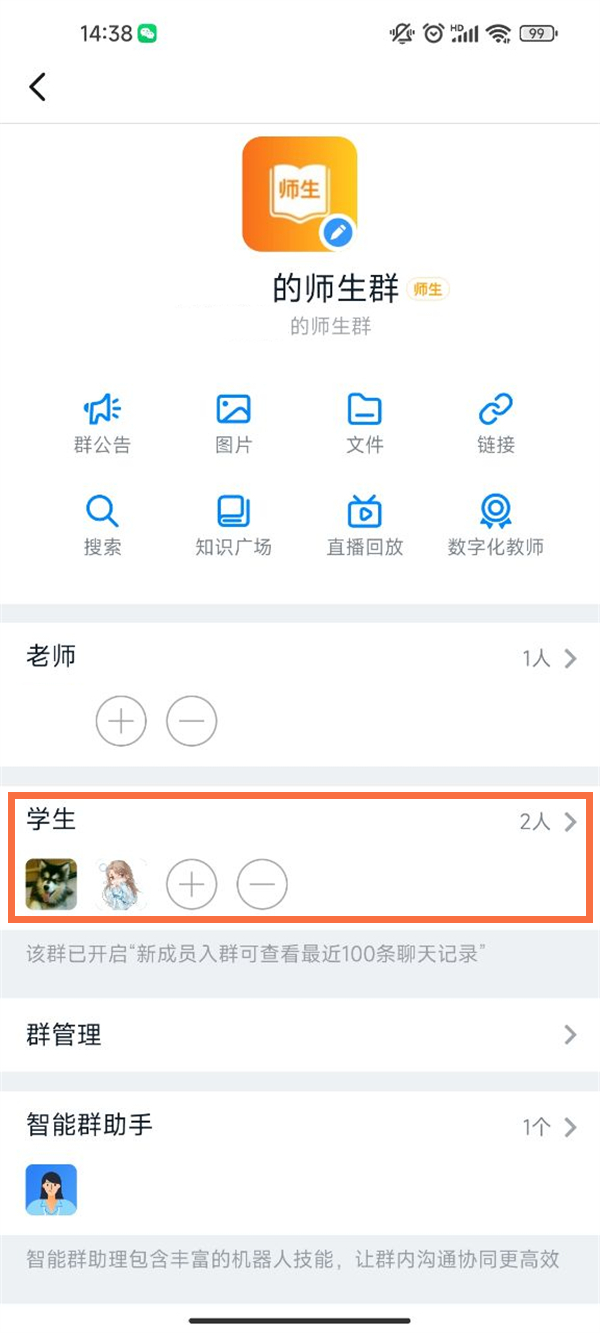Open the 图片 pictures section
This screenshot has height=1333, width=600.
(233, 423)
